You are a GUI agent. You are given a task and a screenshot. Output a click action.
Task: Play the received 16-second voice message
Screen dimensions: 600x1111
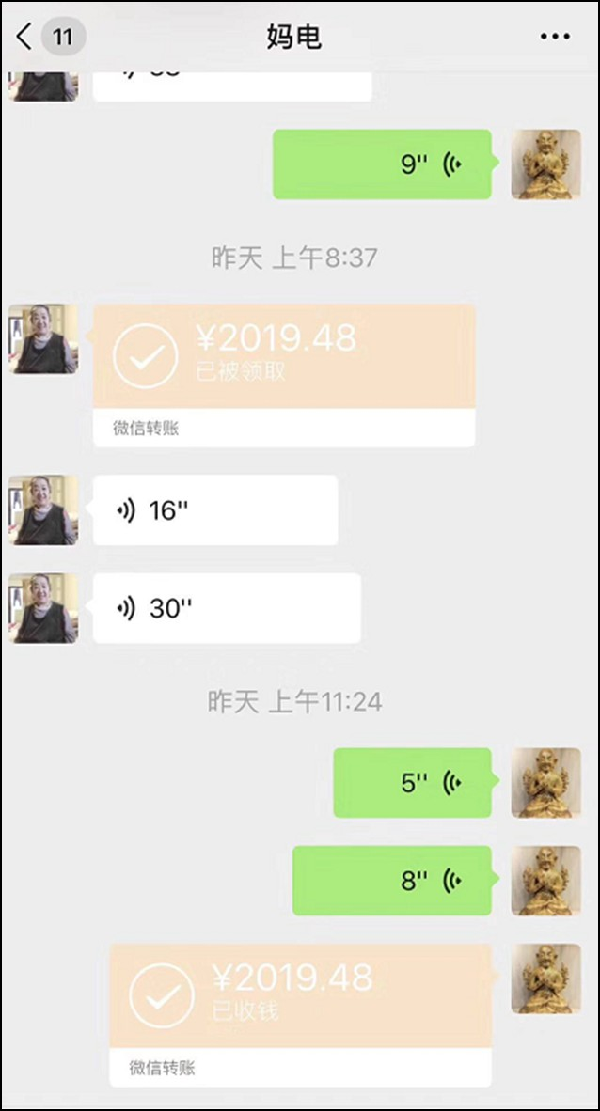tap(215, 510)
